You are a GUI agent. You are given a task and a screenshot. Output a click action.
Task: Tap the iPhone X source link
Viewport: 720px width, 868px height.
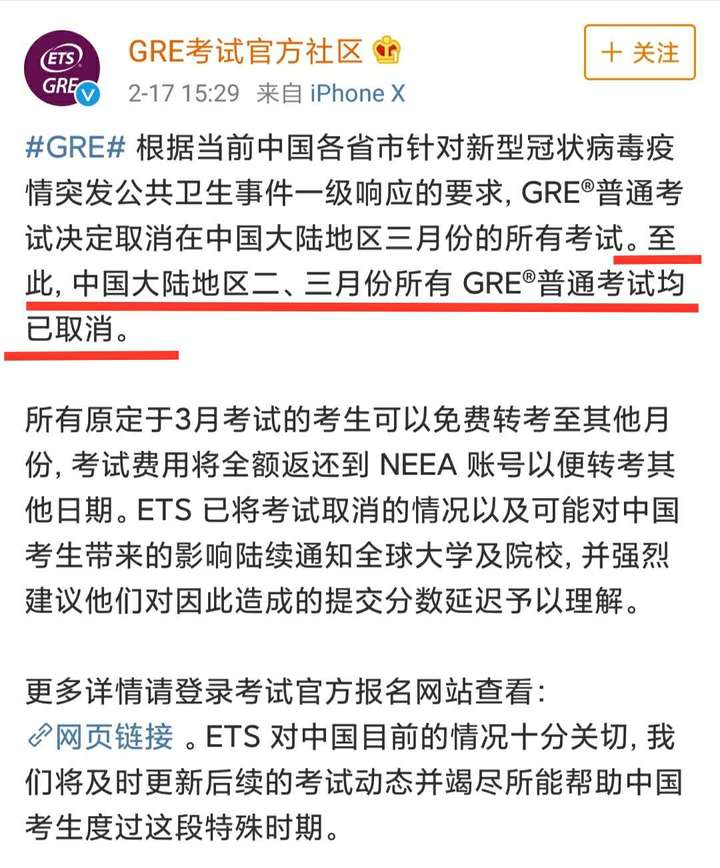tap(357, 93)
